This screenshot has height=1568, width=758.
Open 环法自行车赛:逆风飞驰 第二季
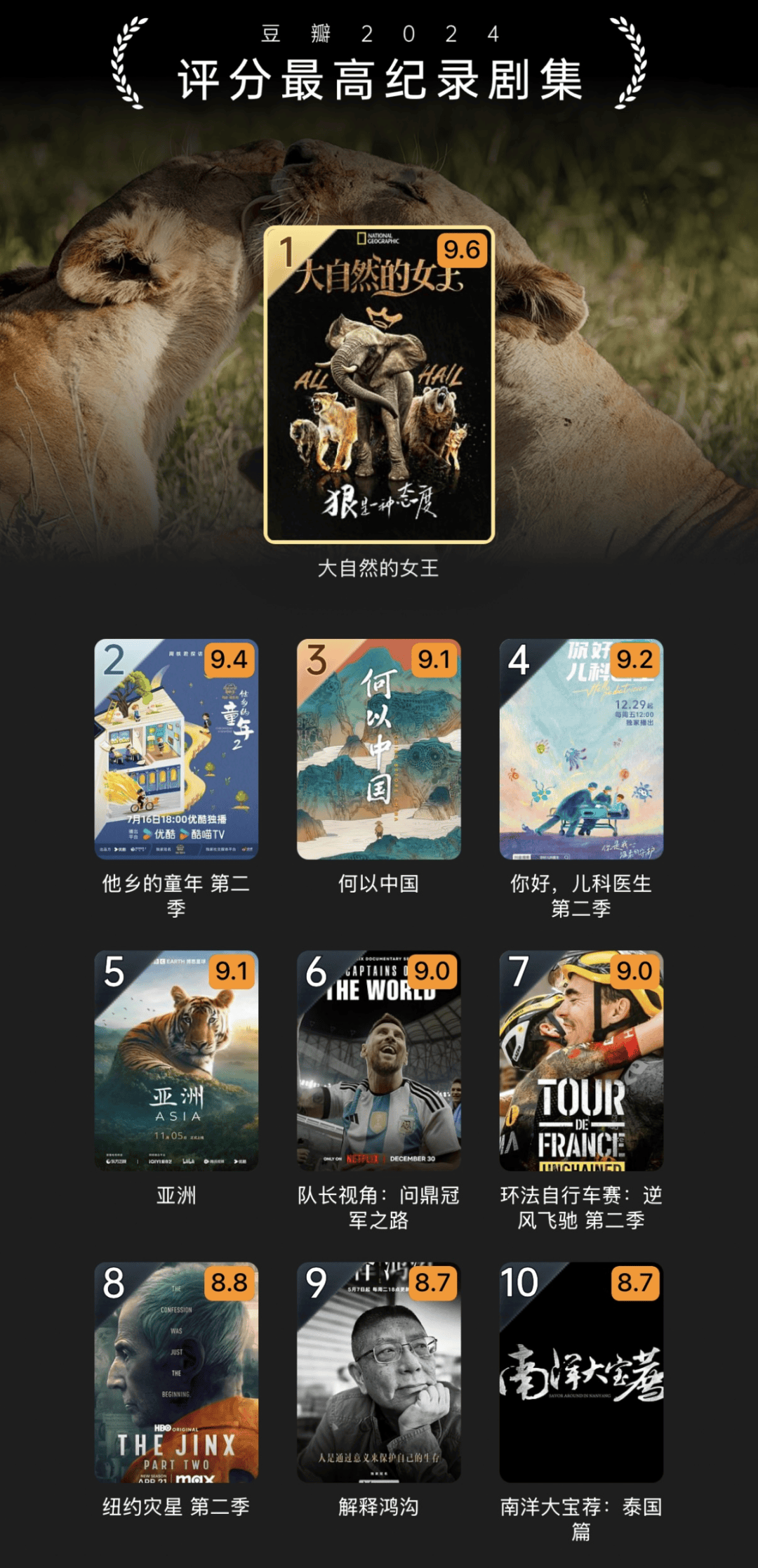pos(581,1060)
